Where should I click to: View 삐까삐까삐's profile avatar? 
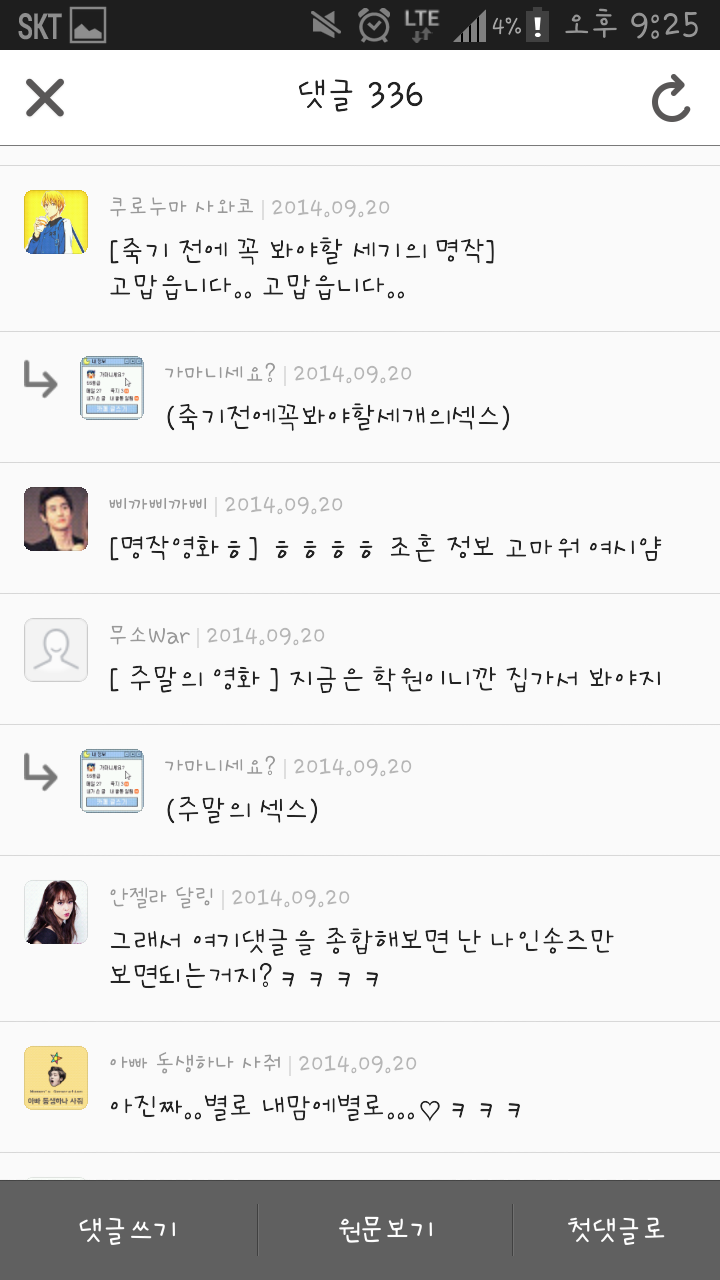56,518
